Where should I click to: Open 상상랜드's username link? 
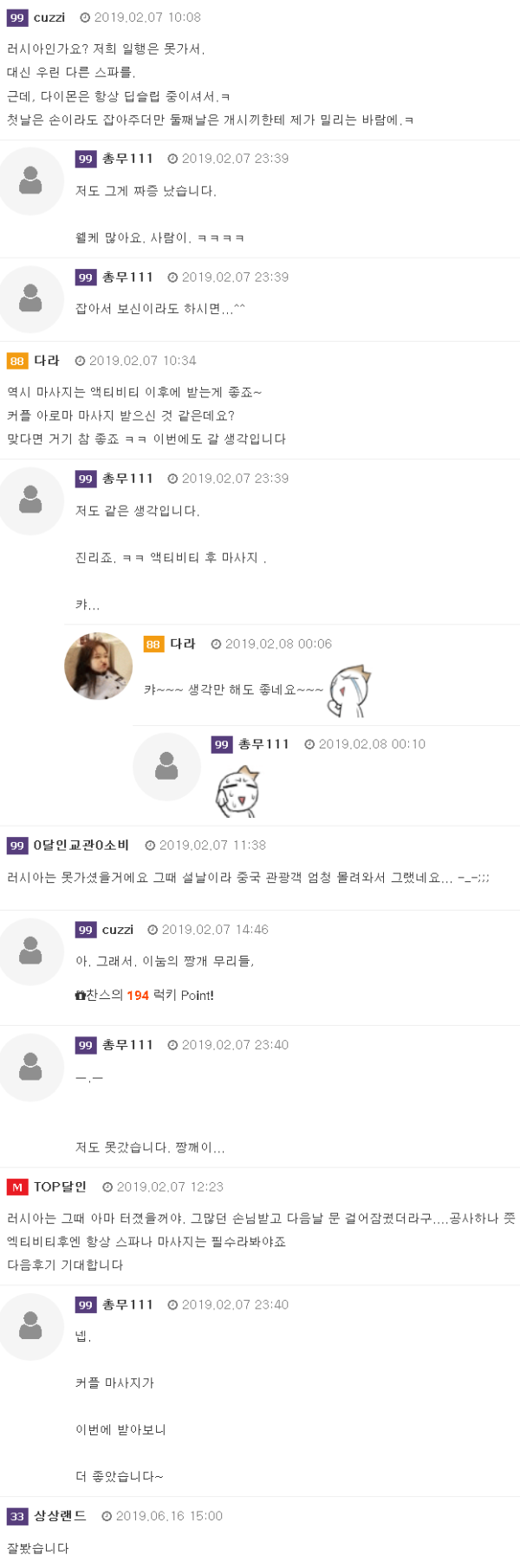click(x=60, y=1516)
